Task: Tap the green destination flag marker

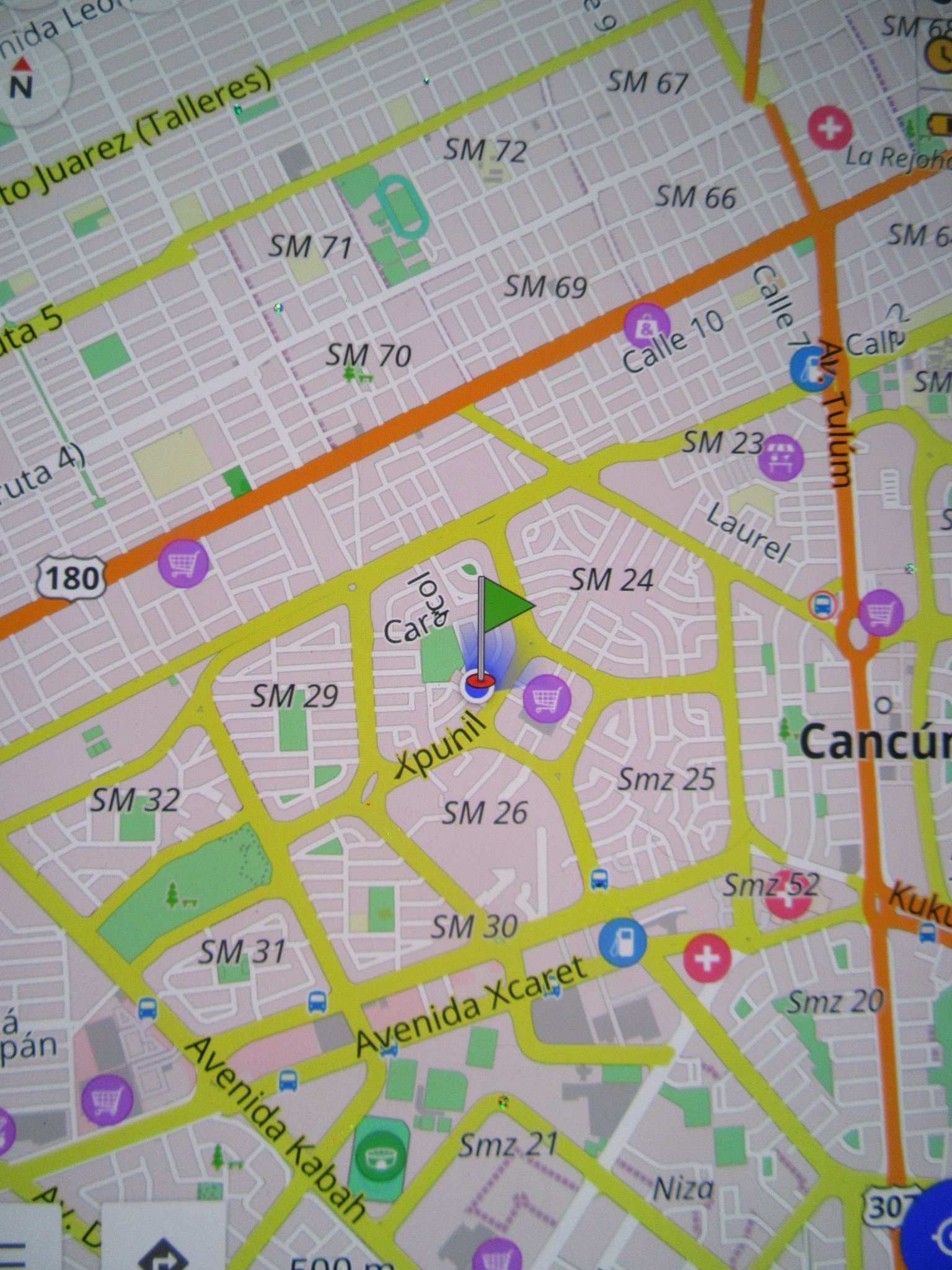Action: click(507, 606)
